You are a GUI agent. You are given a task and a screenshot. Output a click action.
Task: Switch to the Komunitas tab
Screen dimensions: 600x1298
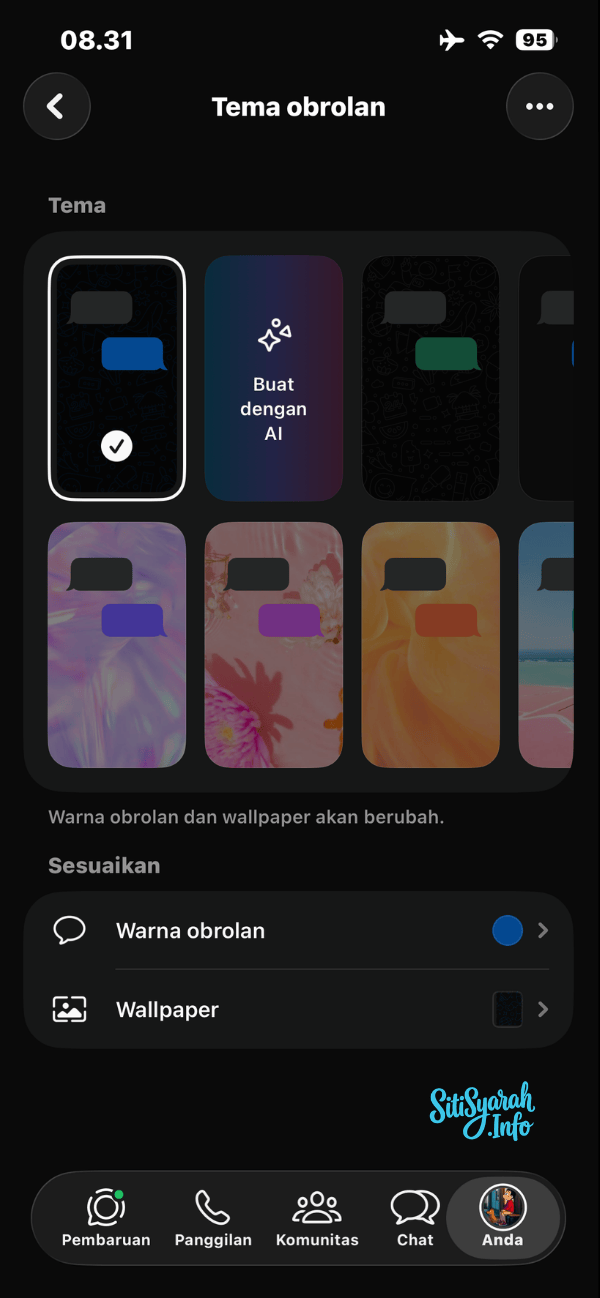317,1217
